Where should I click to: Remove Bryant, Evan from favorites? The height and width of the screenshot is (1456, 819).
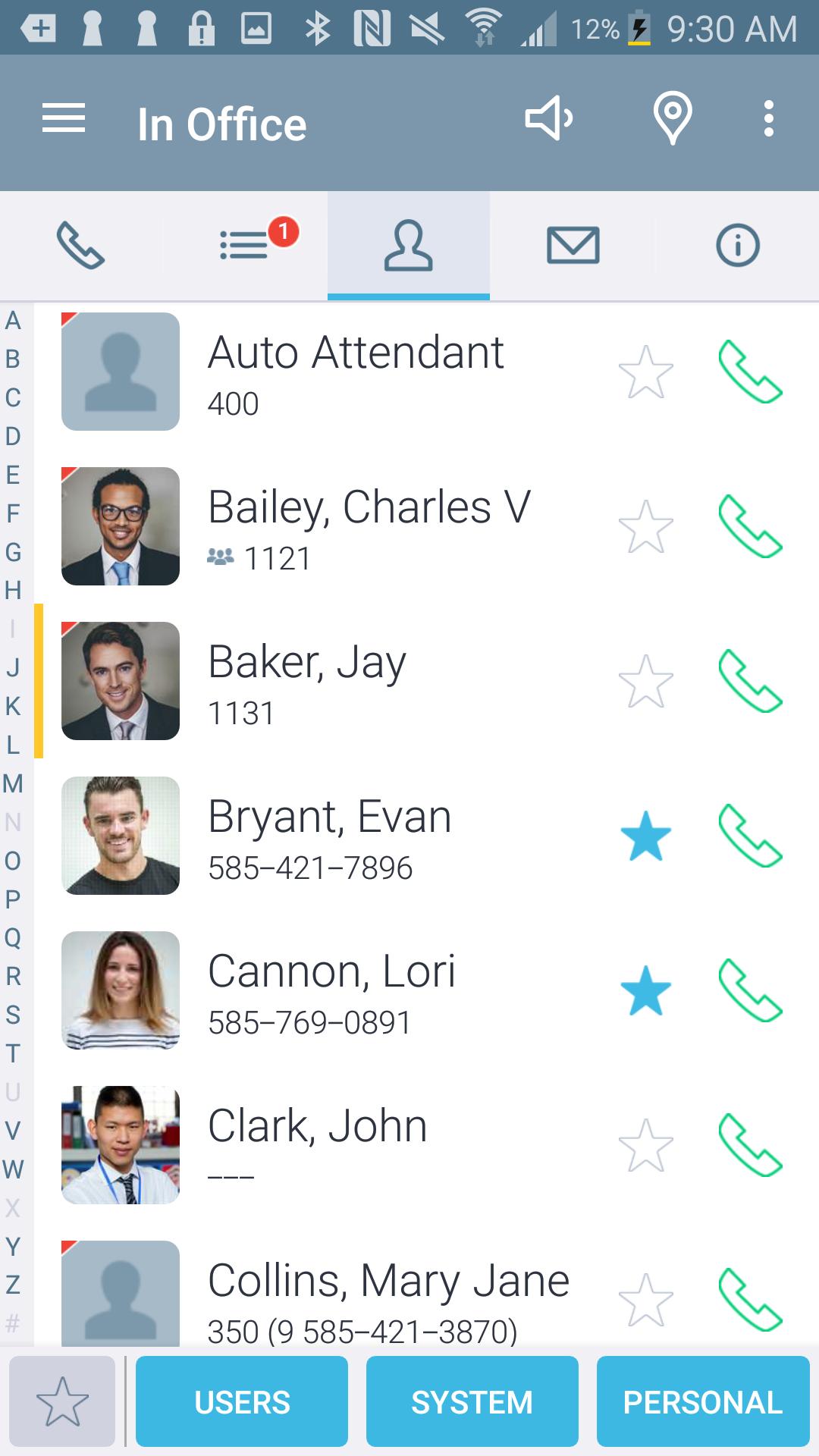click(645, 836)
